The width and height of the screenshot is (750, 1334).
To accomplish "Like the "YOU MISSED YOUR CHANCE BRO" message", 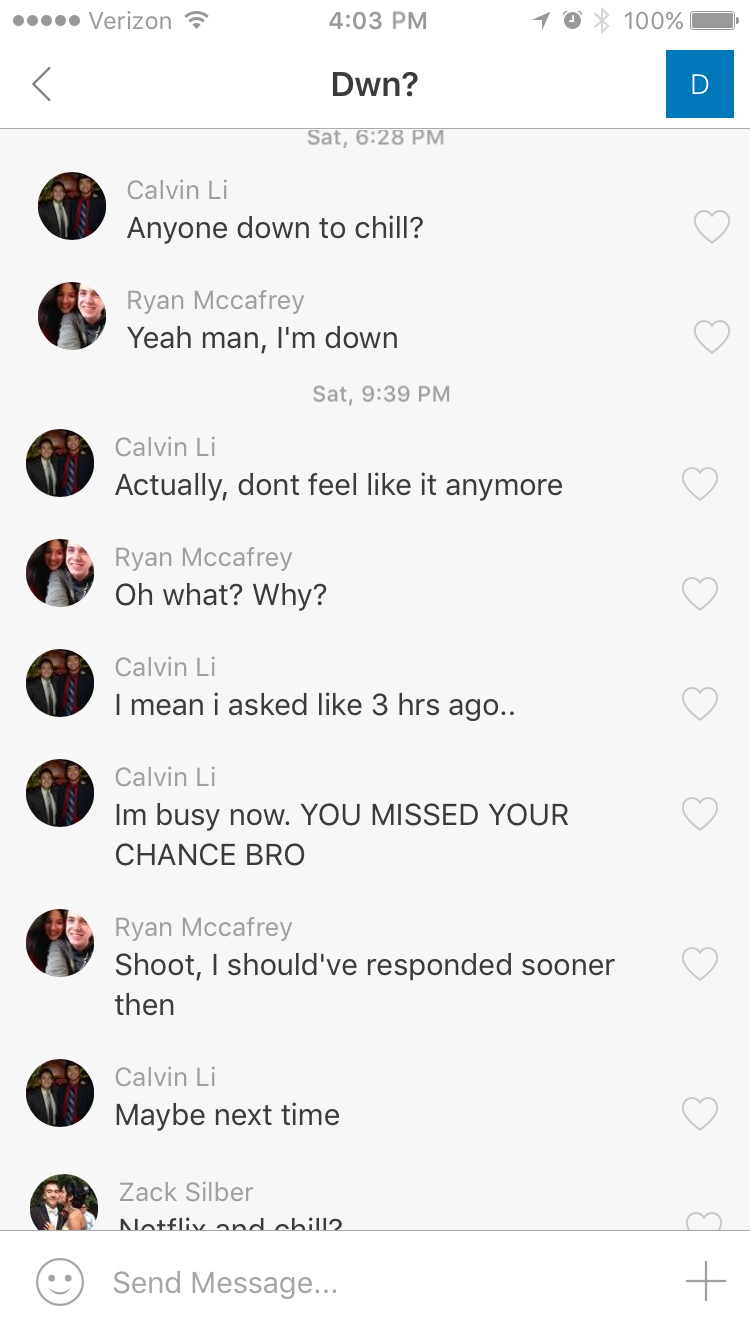I will [700, 814].
